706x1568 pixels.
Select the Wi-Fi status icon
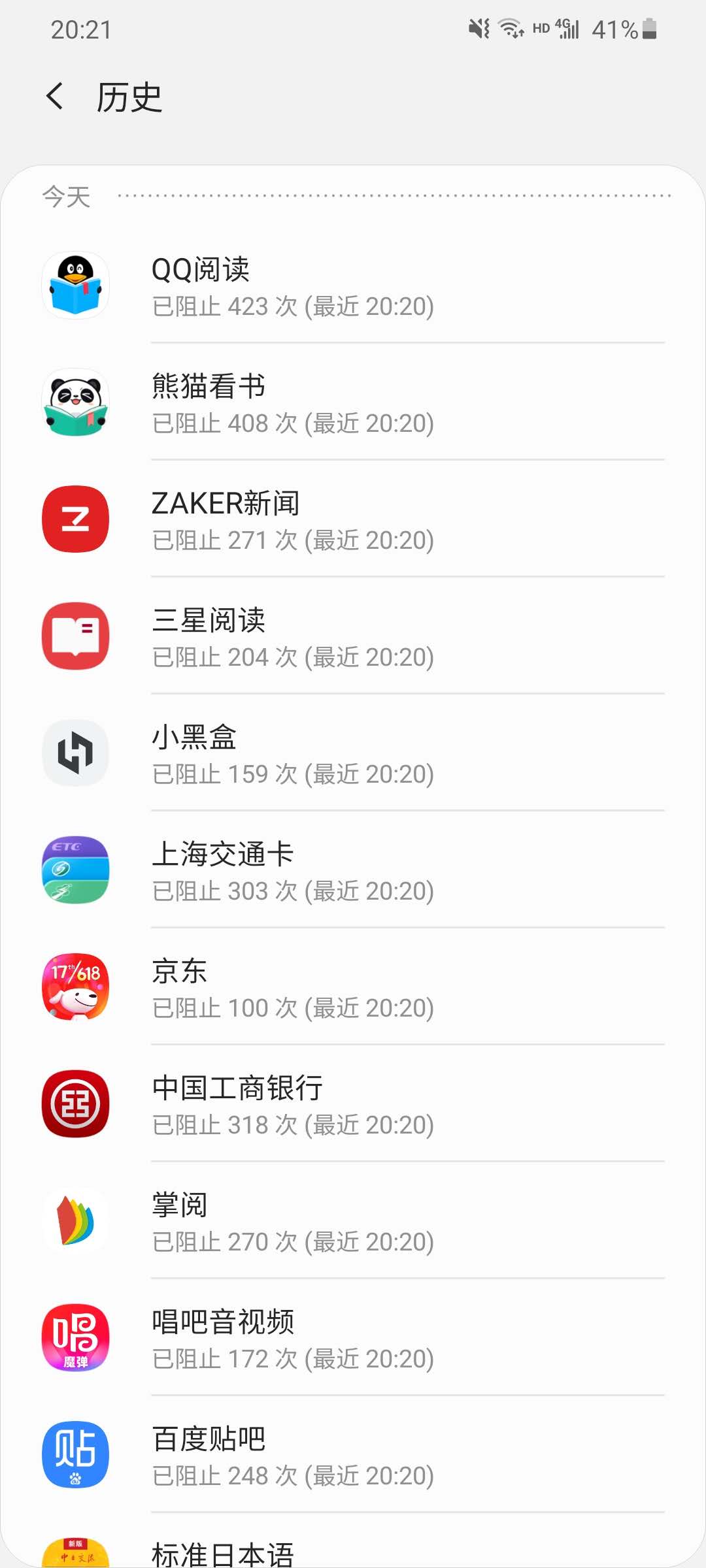pyautogui.click(x=509, y=27)
